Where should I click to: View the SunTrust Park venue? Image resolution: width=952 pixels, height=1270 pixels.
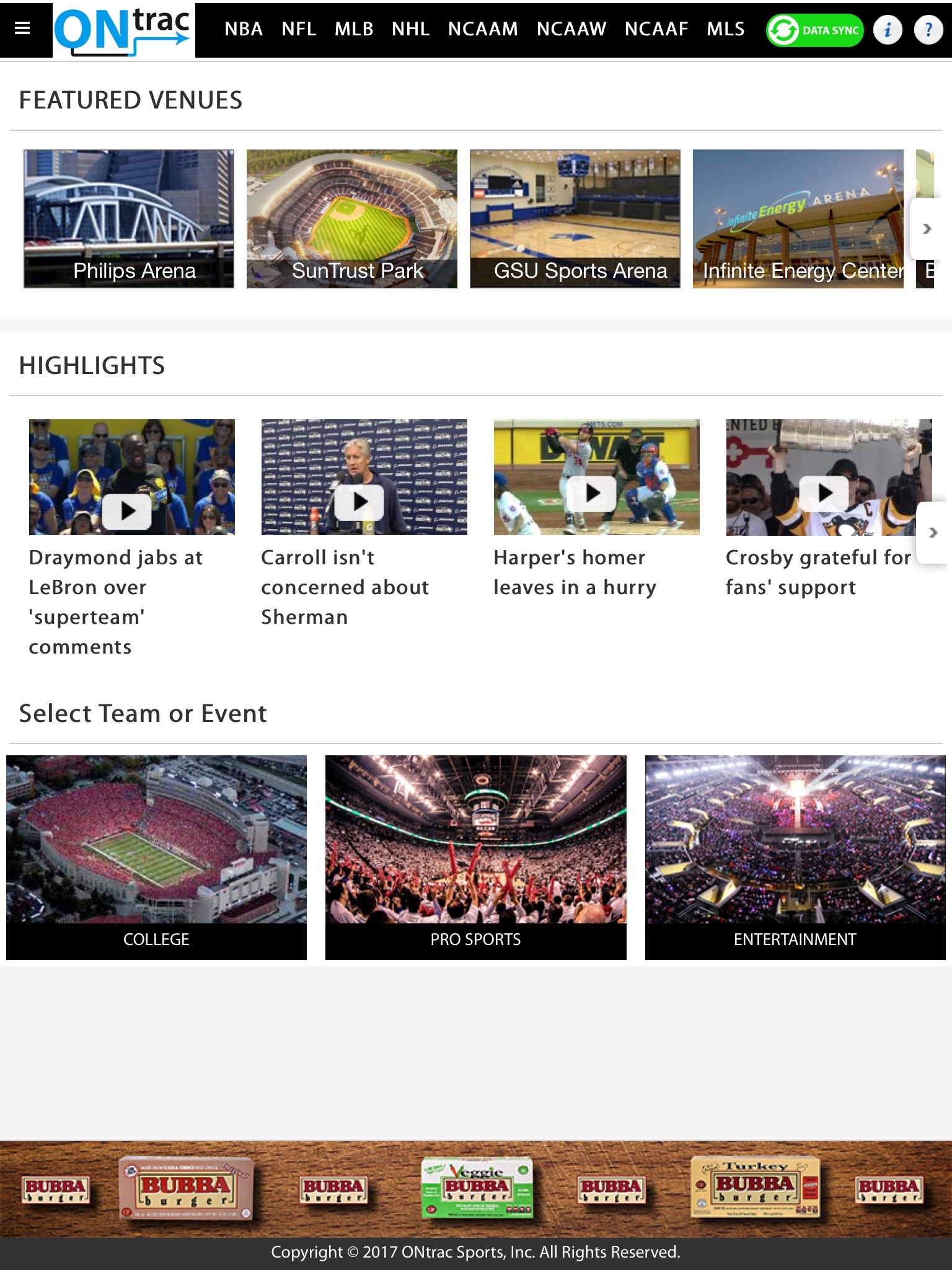coord(352,219)
